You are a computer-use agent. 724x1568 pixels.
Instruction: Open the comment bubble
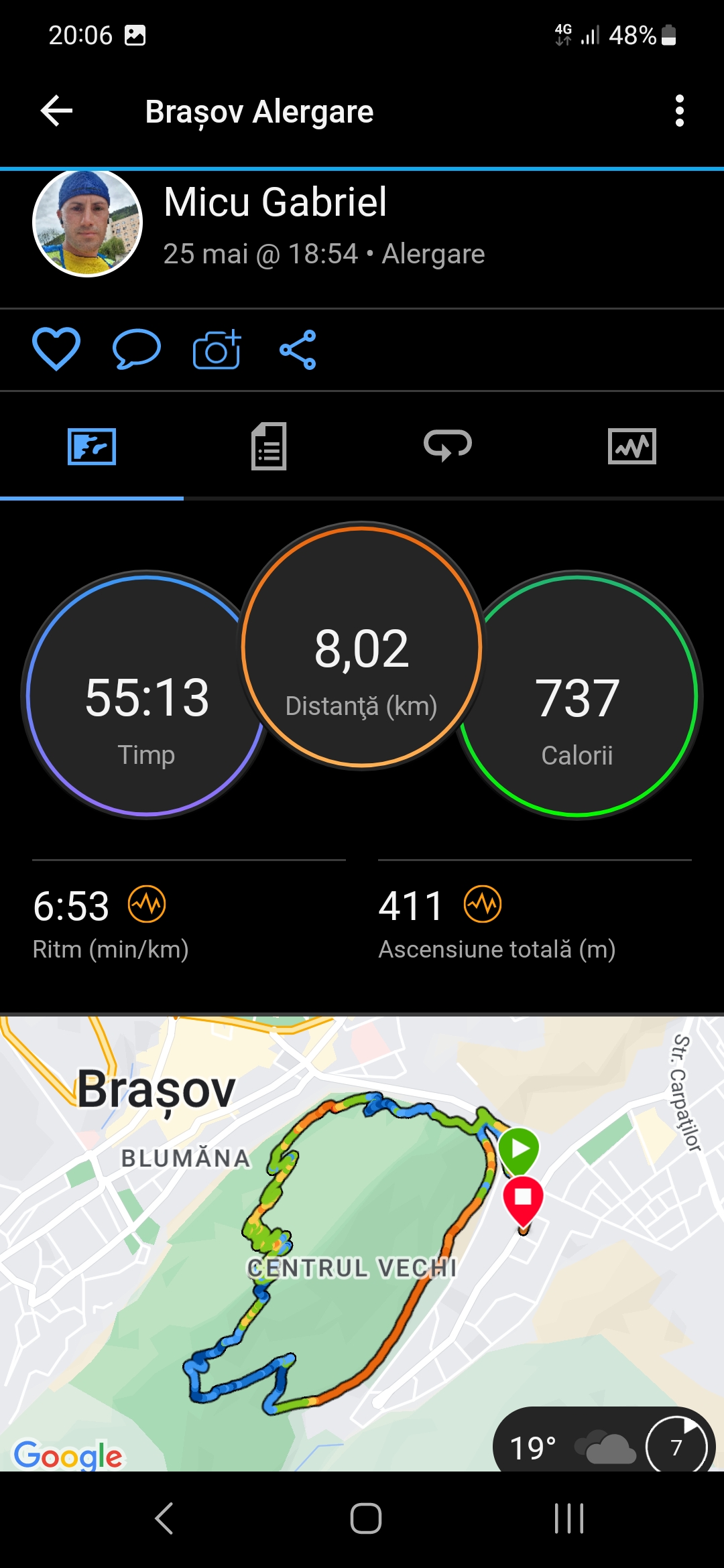pos(137,349)
